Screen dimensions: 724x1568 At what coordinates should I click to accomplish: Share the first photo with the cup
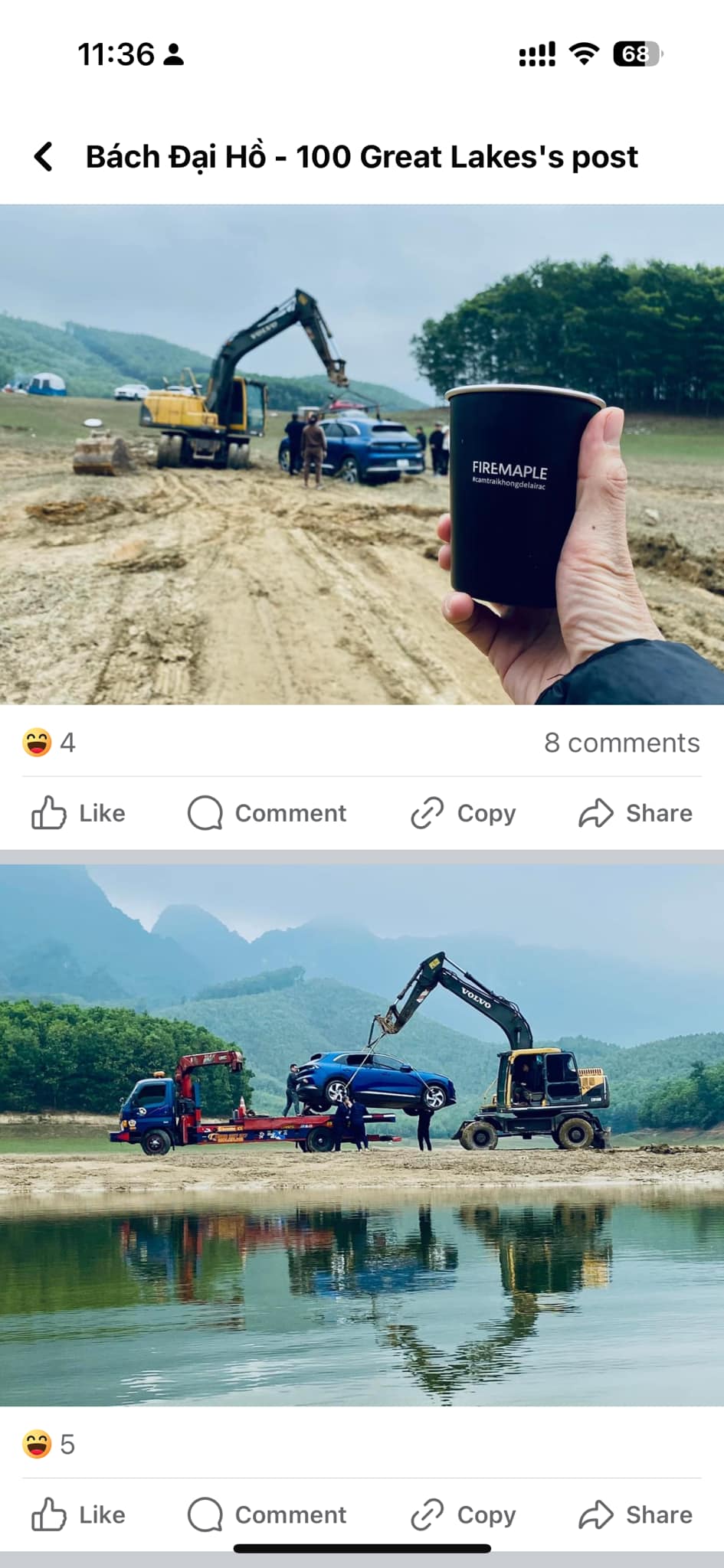click(635, 813)
